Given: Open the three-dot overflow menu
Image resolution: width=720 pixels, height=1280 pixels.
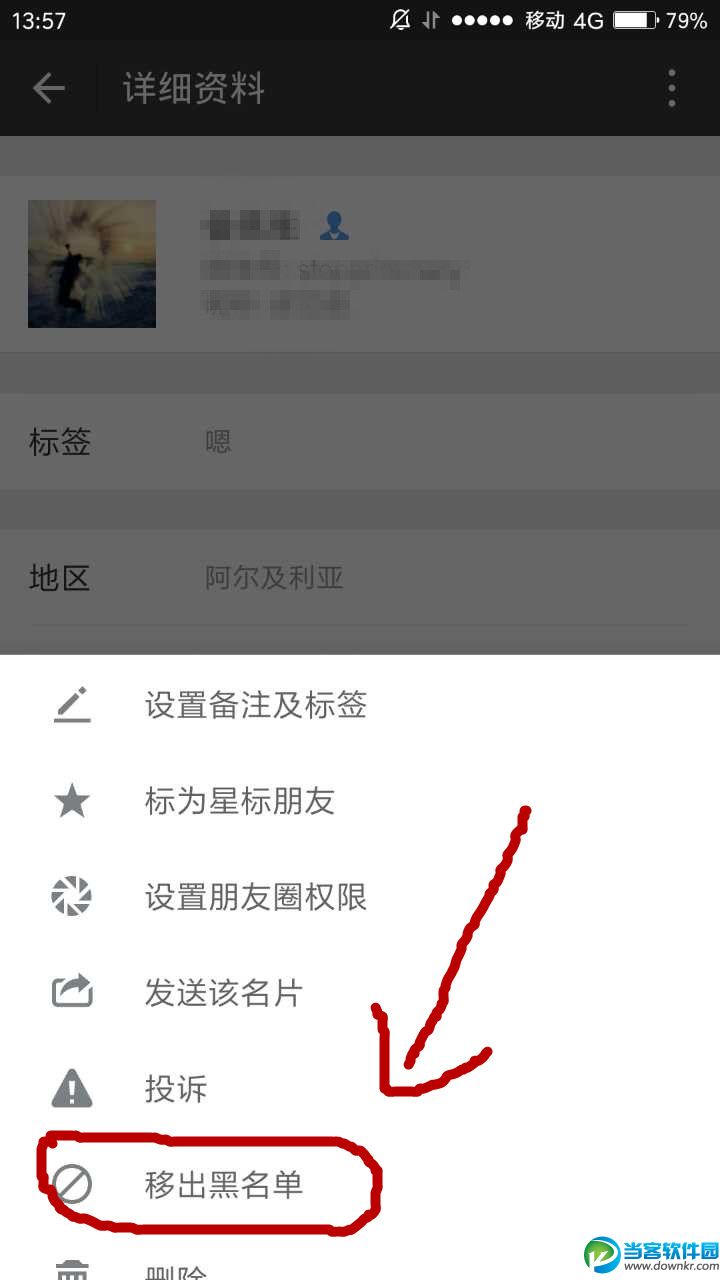Looking at the screenshot, I should (x=672, y=89).
